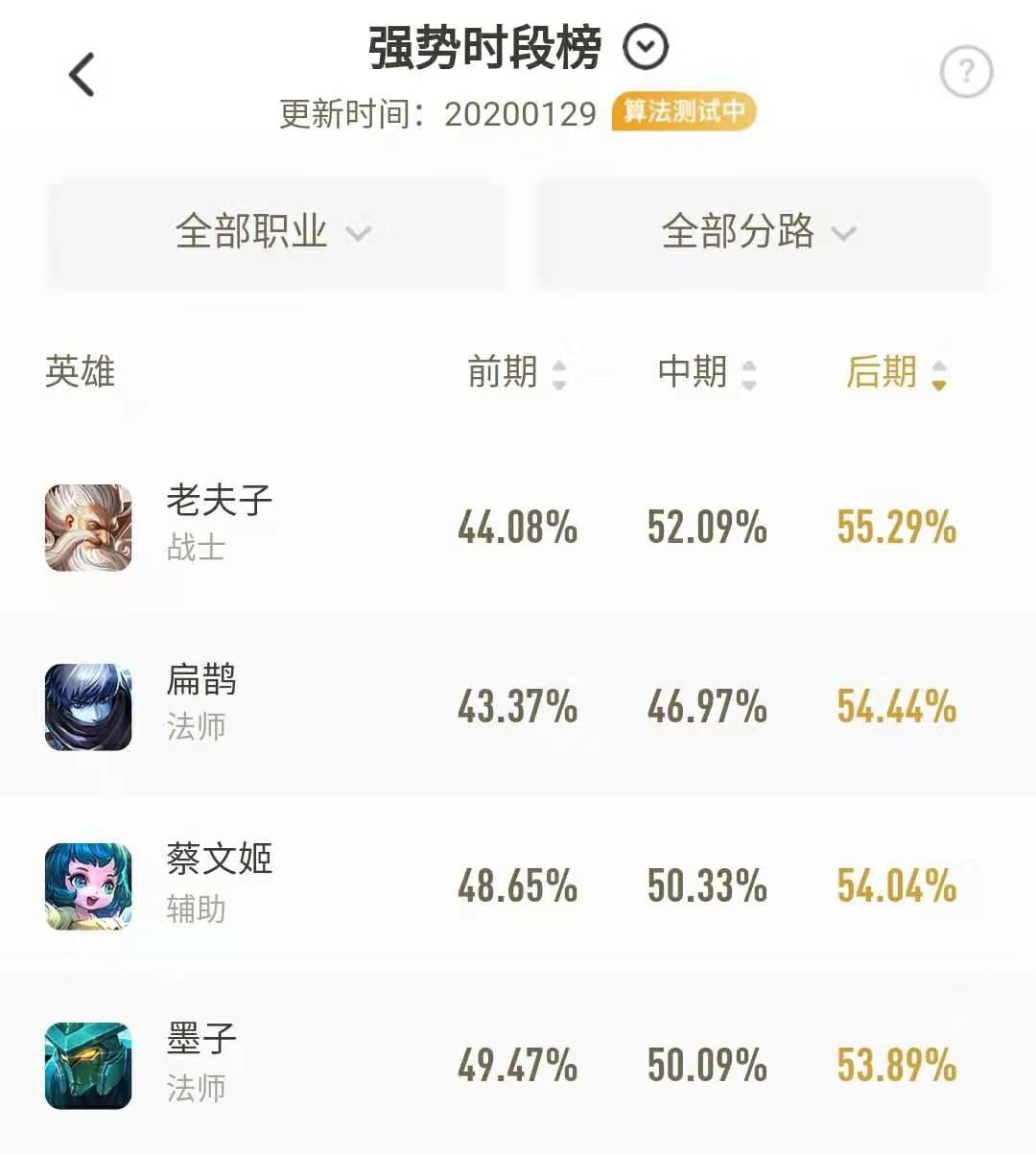Expand the title dropdown to switch rankings
The height and width of the screenshot is (1155, 1036).
(x=645, y=48)
